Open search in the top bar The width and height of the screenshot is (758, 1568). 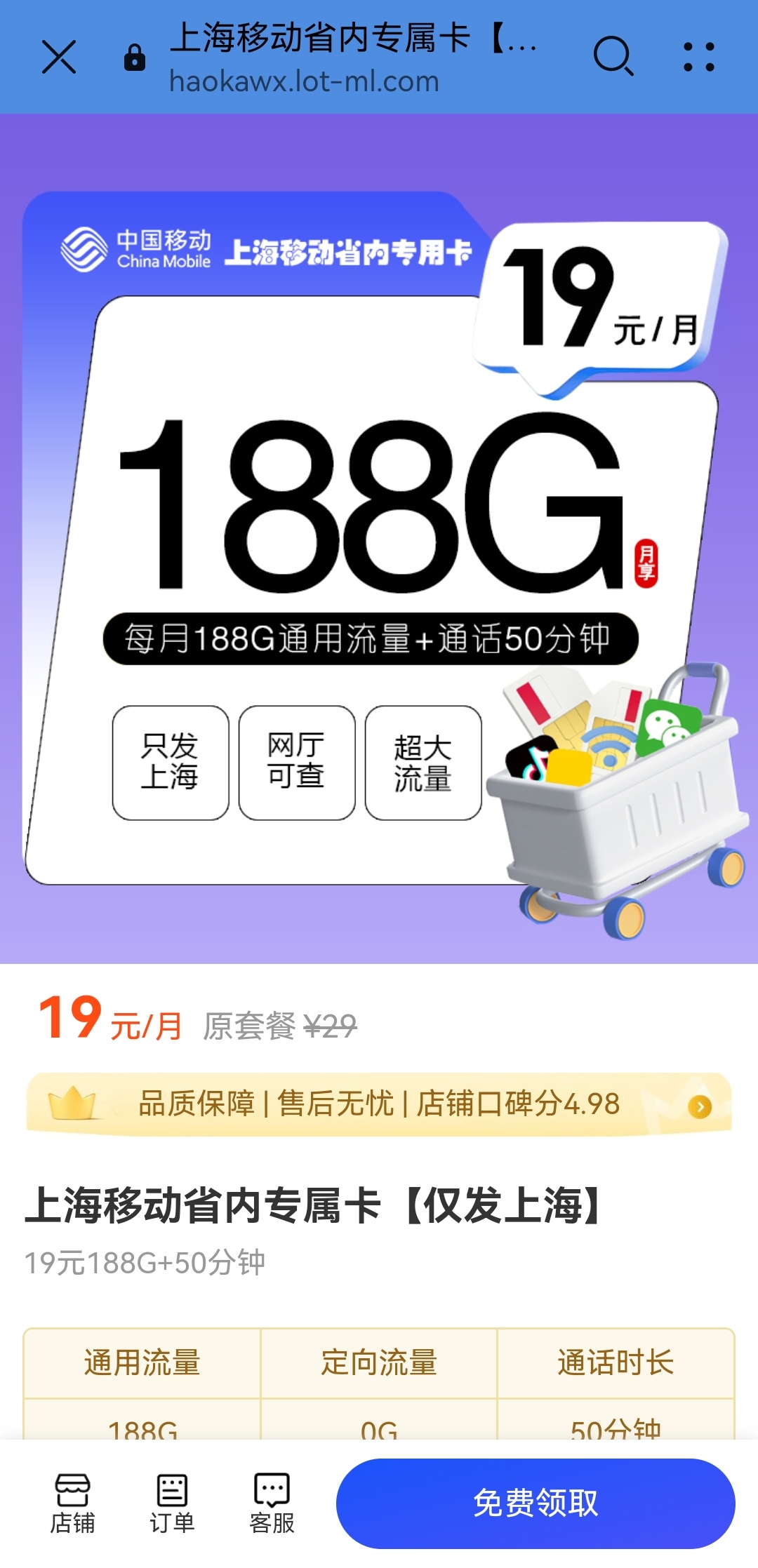point(613,56)
